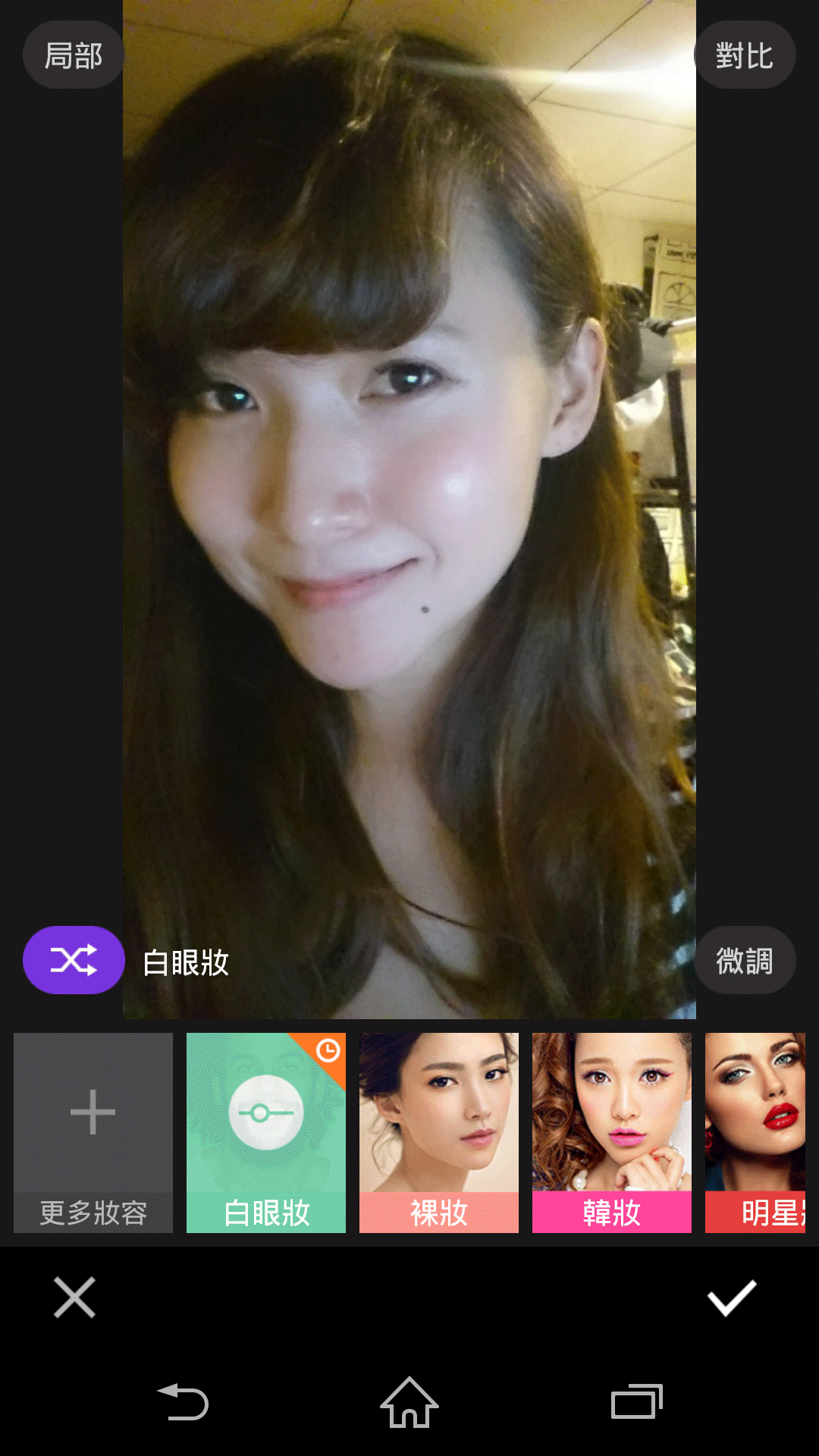Pick the 明星 red-lip makeup style
The image size is (819, 1456).
pyautogui.click(x=755, y=1132)
